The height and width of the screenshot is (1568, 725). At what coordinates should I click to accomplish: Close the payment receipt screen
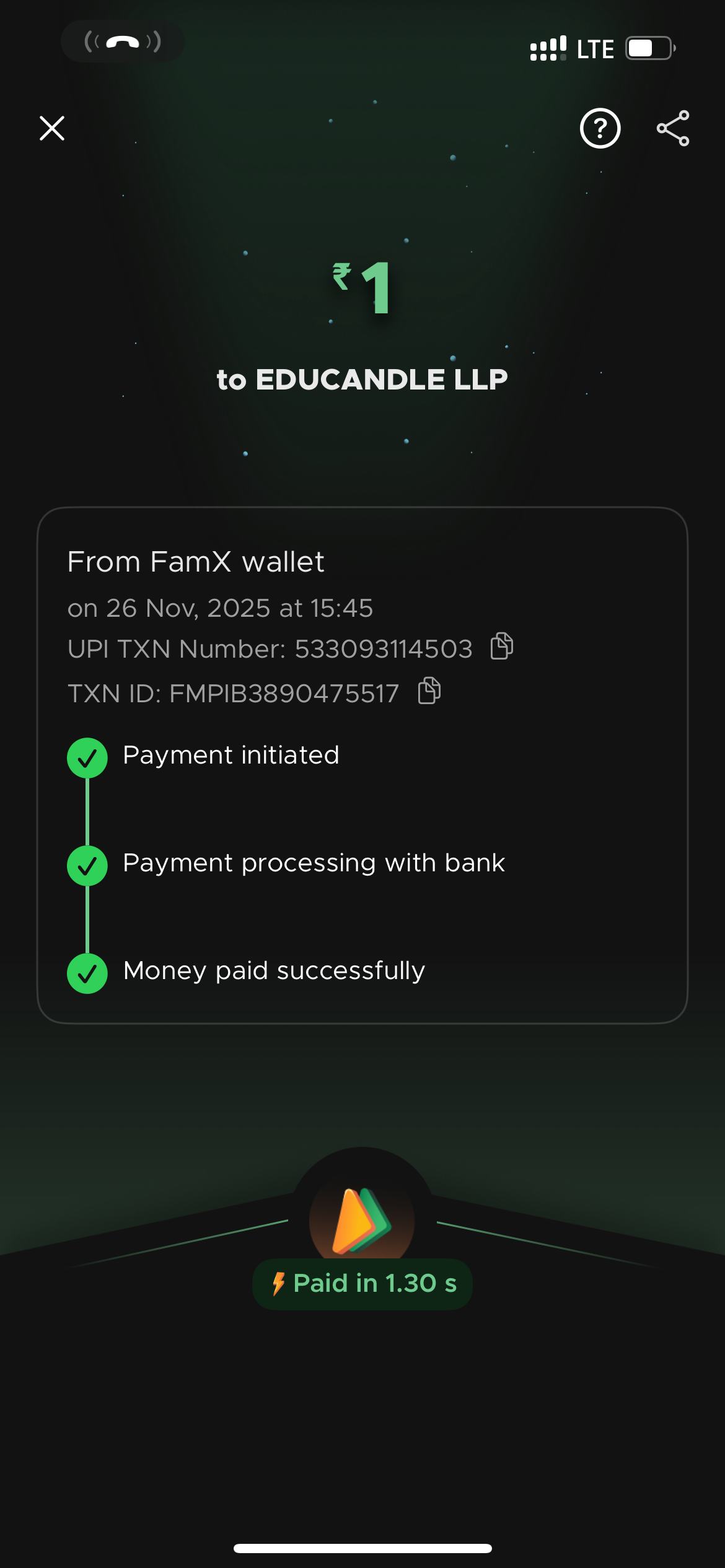click(x=52, y=128)
